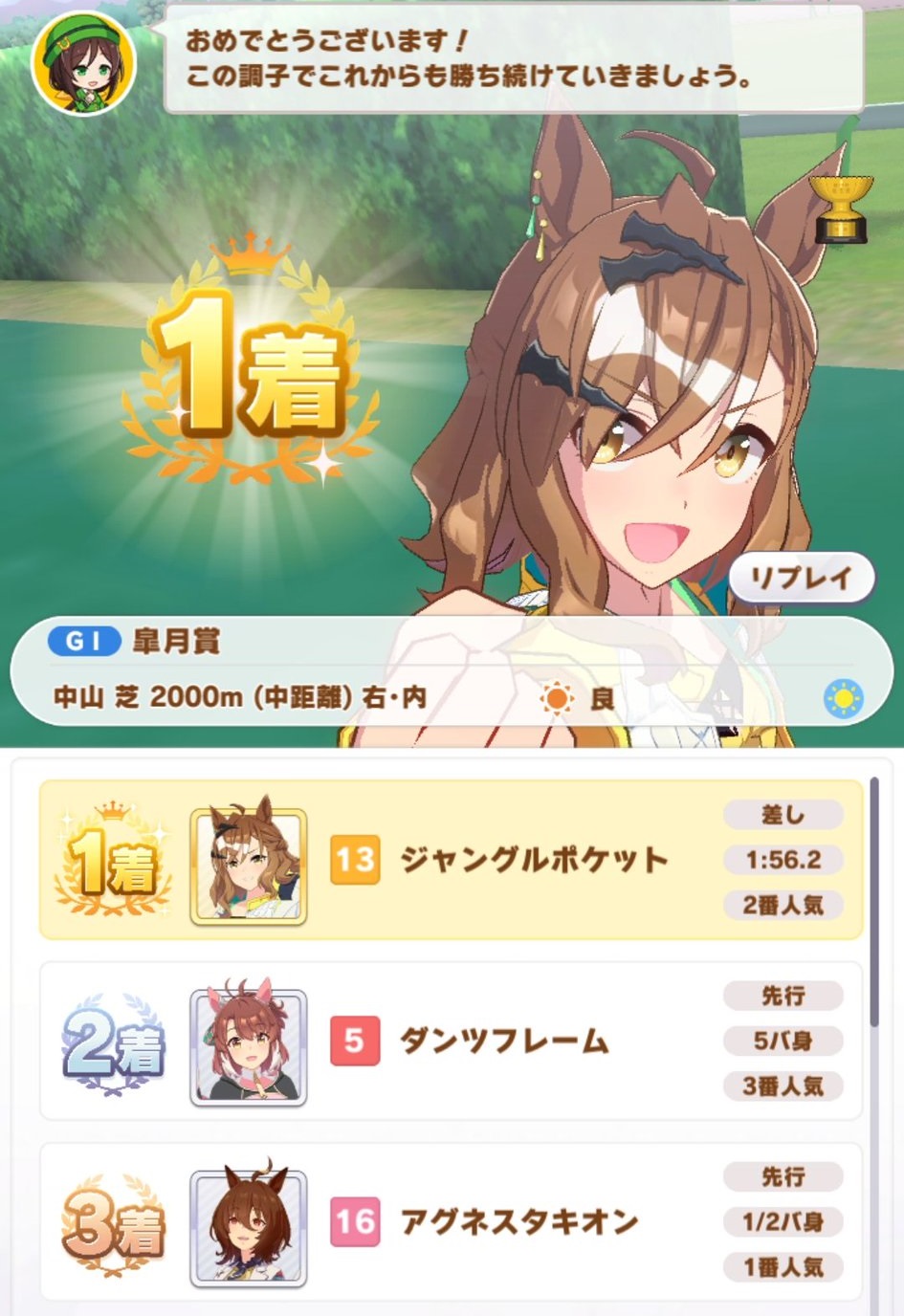Tap the リプレイ replay button
The width and height of the screenshot is (904, 1316).
click(x=801, y=579)
